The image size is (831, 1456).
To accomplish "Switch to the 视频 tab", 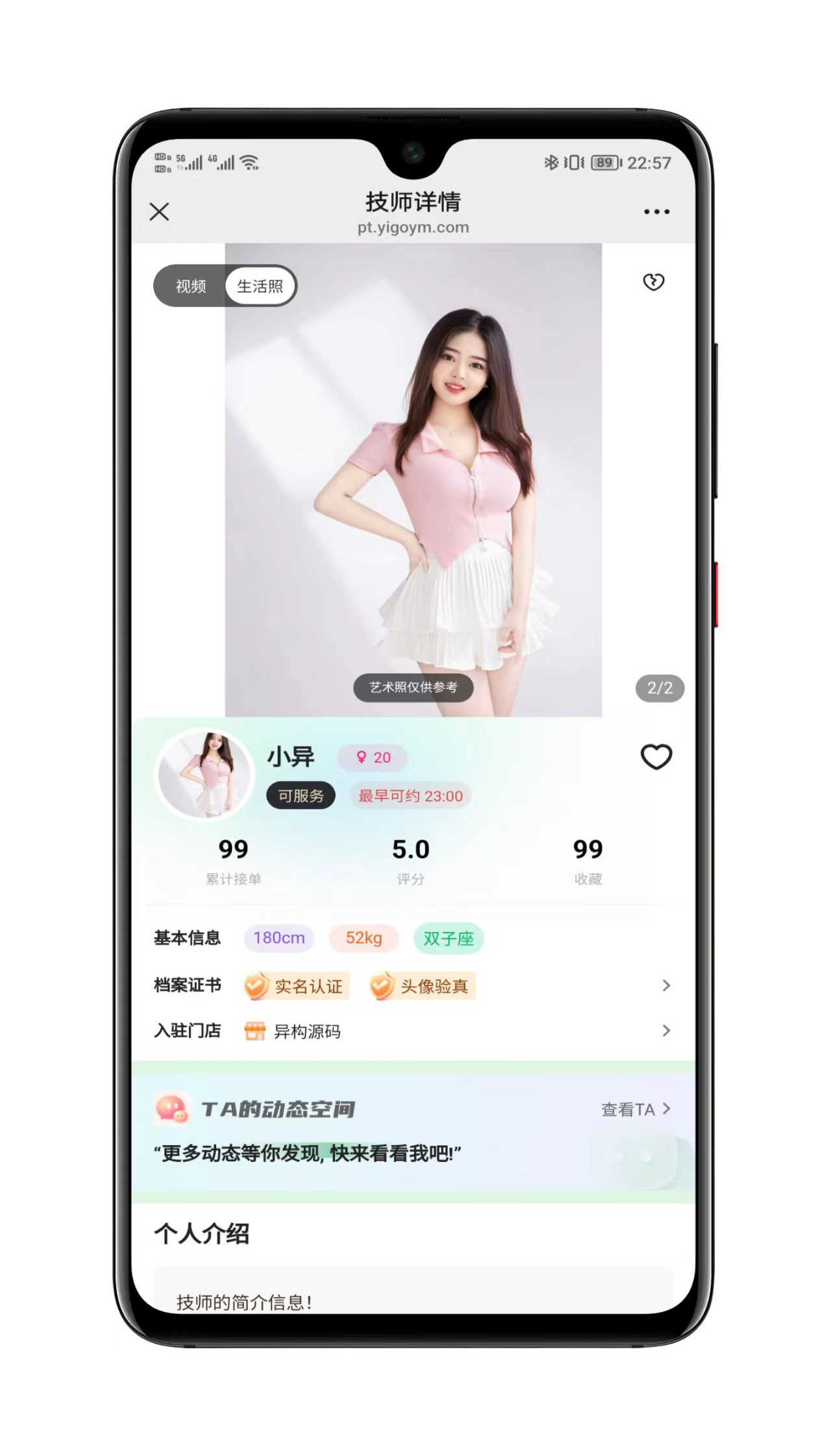I will [x=191, y=286].
